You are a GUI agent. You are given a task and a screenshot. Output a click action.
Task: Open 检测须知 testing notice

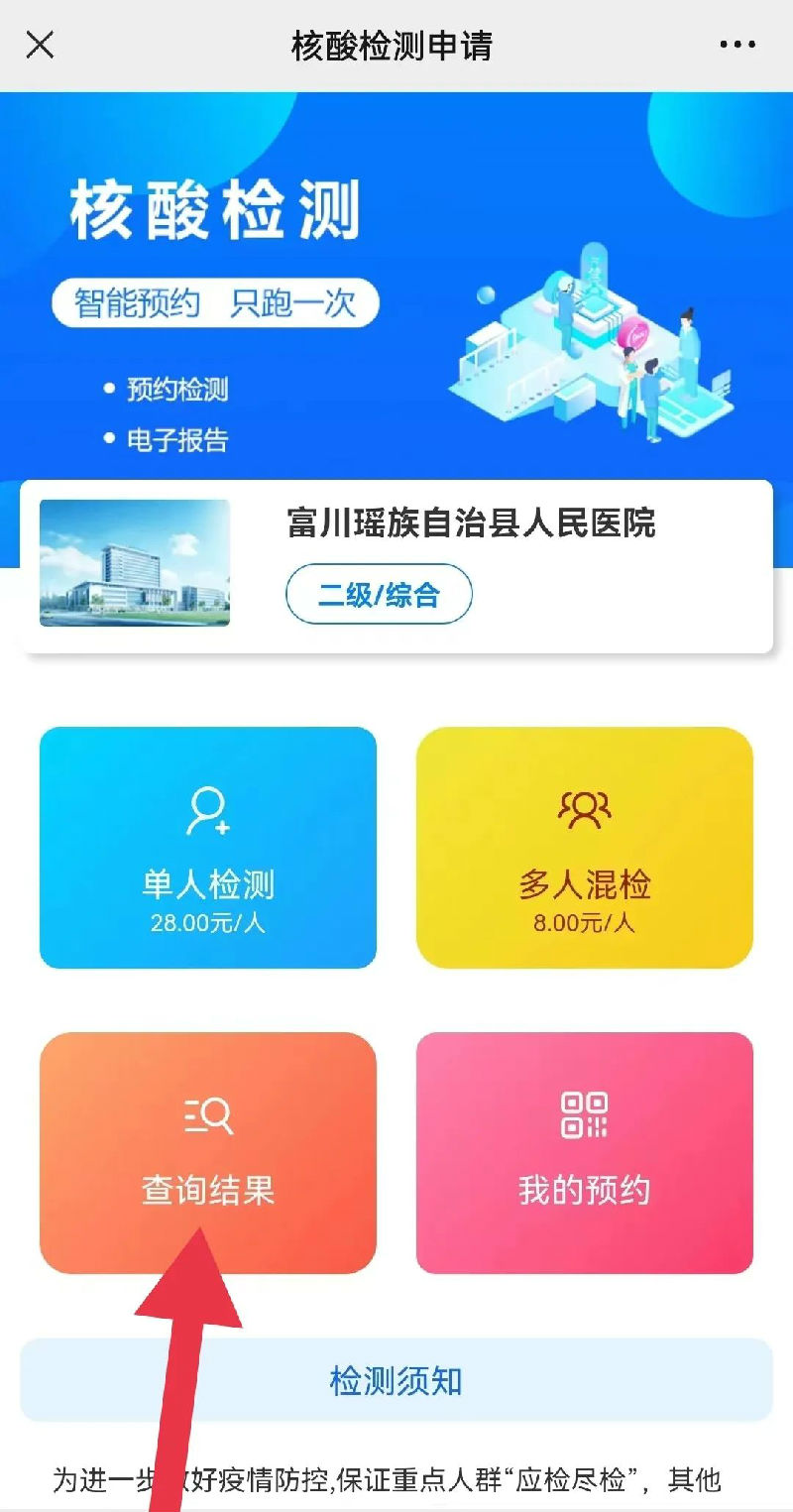(396, 1380)
